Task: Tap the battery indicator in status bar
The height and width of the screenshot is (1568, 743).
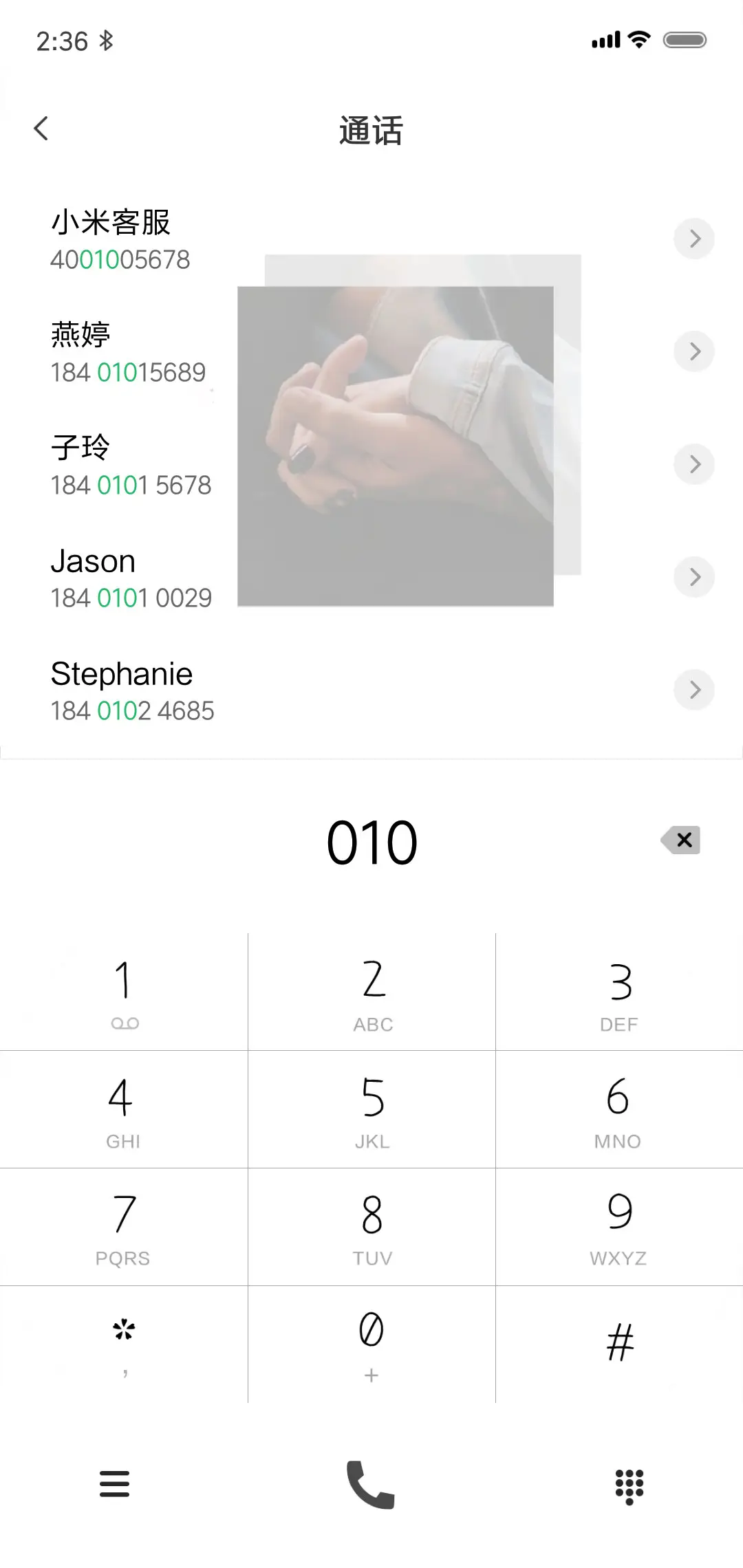Action: tap(684, 39)
